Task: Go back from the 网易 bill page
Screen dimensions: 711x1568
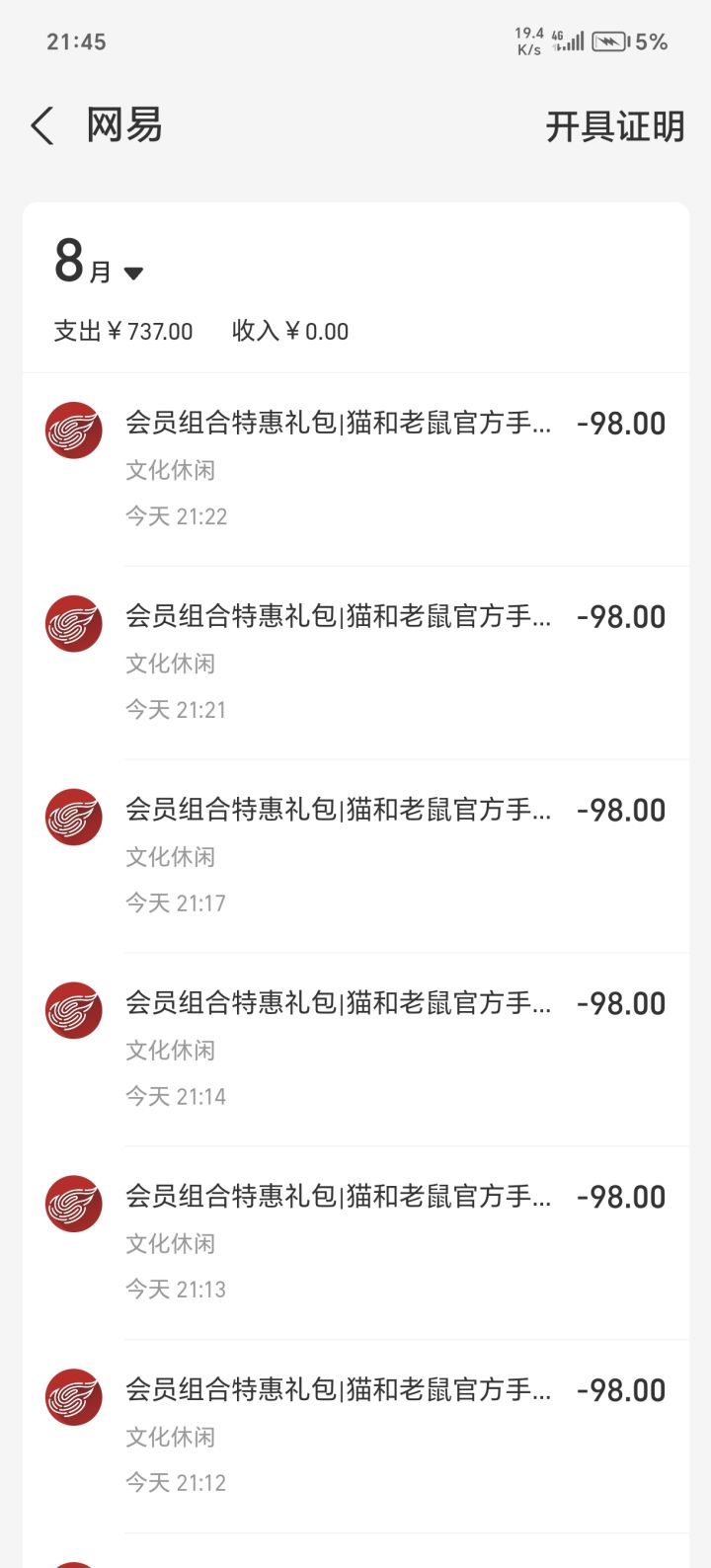Action: click(42, 126)
